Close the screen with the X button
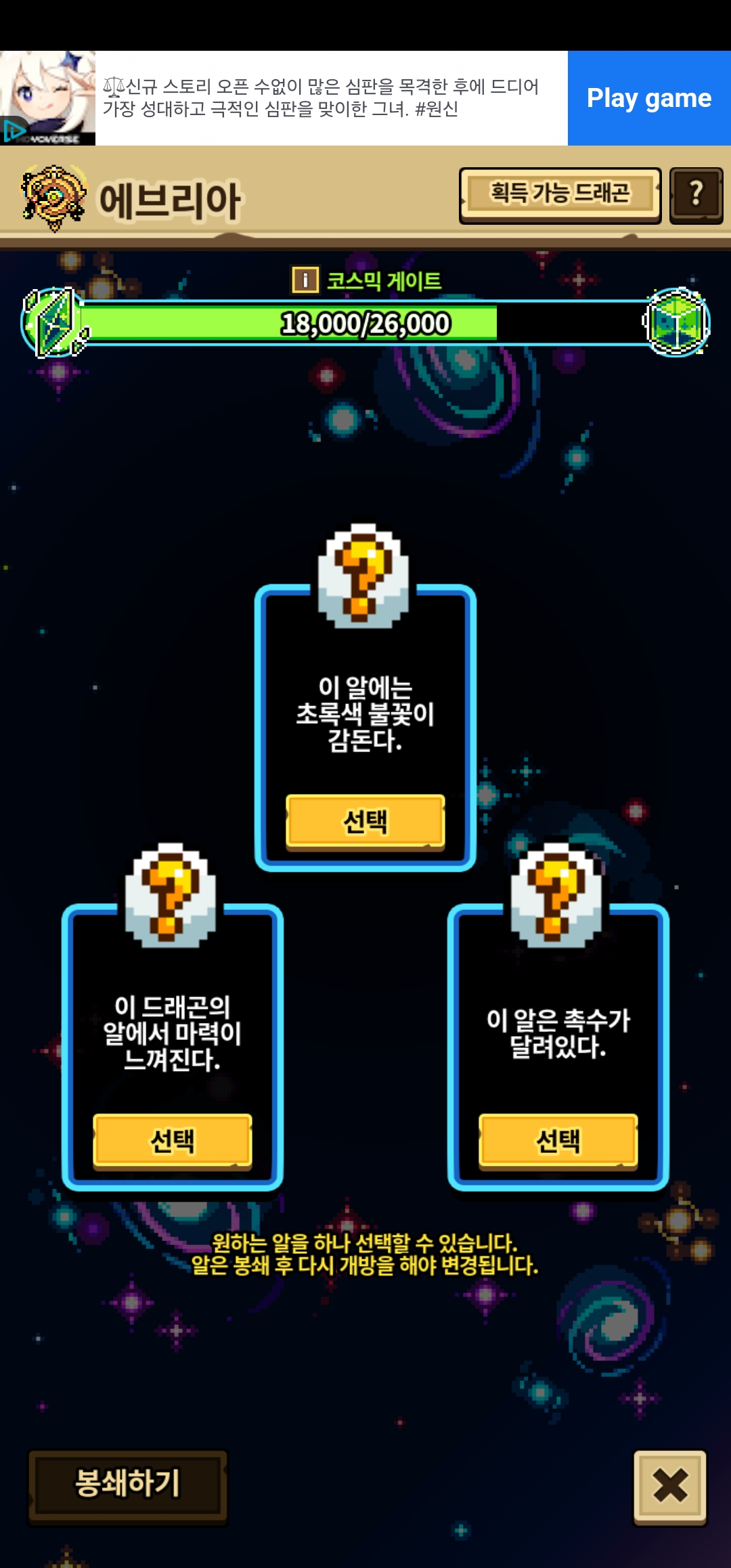The width and height of the screenshot is (731, 1568). point(670,1486)
